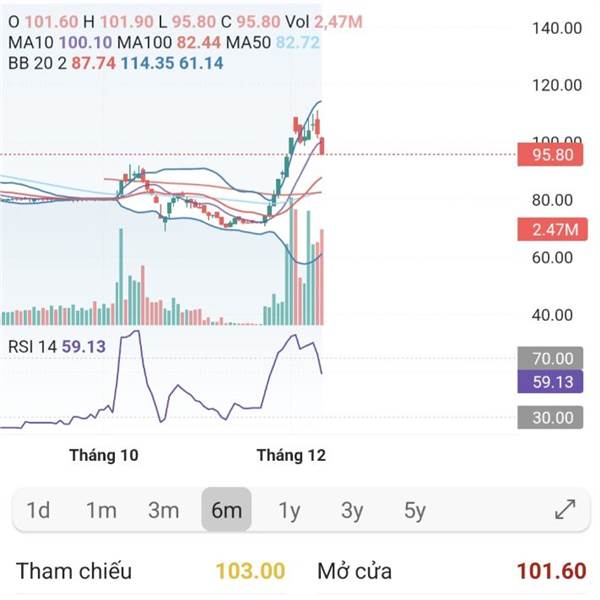Image resolution: width=600 pixels, height=600 pixels.
Task: Select the 1m time range
Action: click(101, 510)
